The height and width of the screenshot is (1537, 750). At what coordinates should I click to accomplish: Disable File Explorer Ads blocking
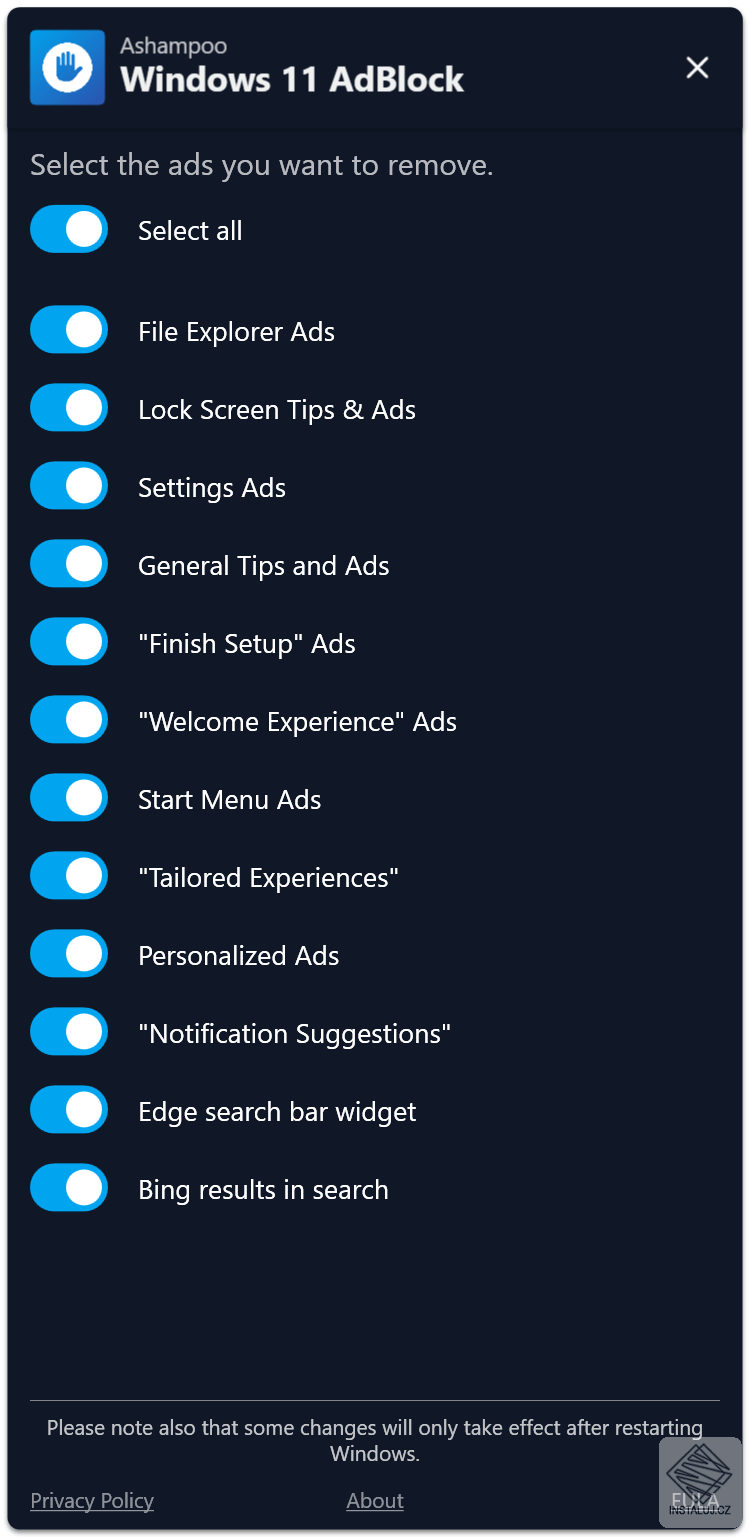(69, 331)
